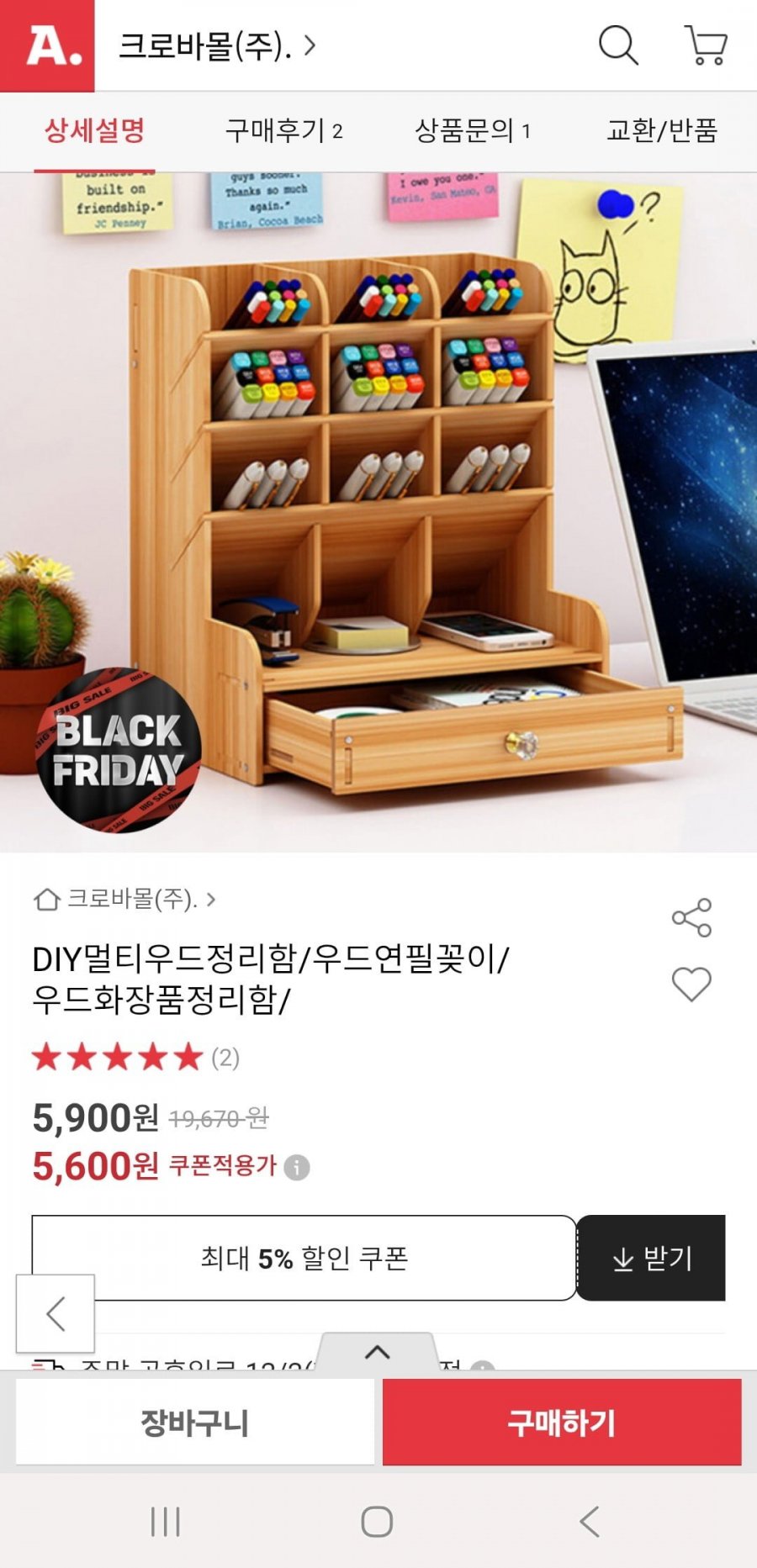Open the wooden organizer product image
Screen dimensions: 757x1568
pyautogui.click(x=378, y=513)
